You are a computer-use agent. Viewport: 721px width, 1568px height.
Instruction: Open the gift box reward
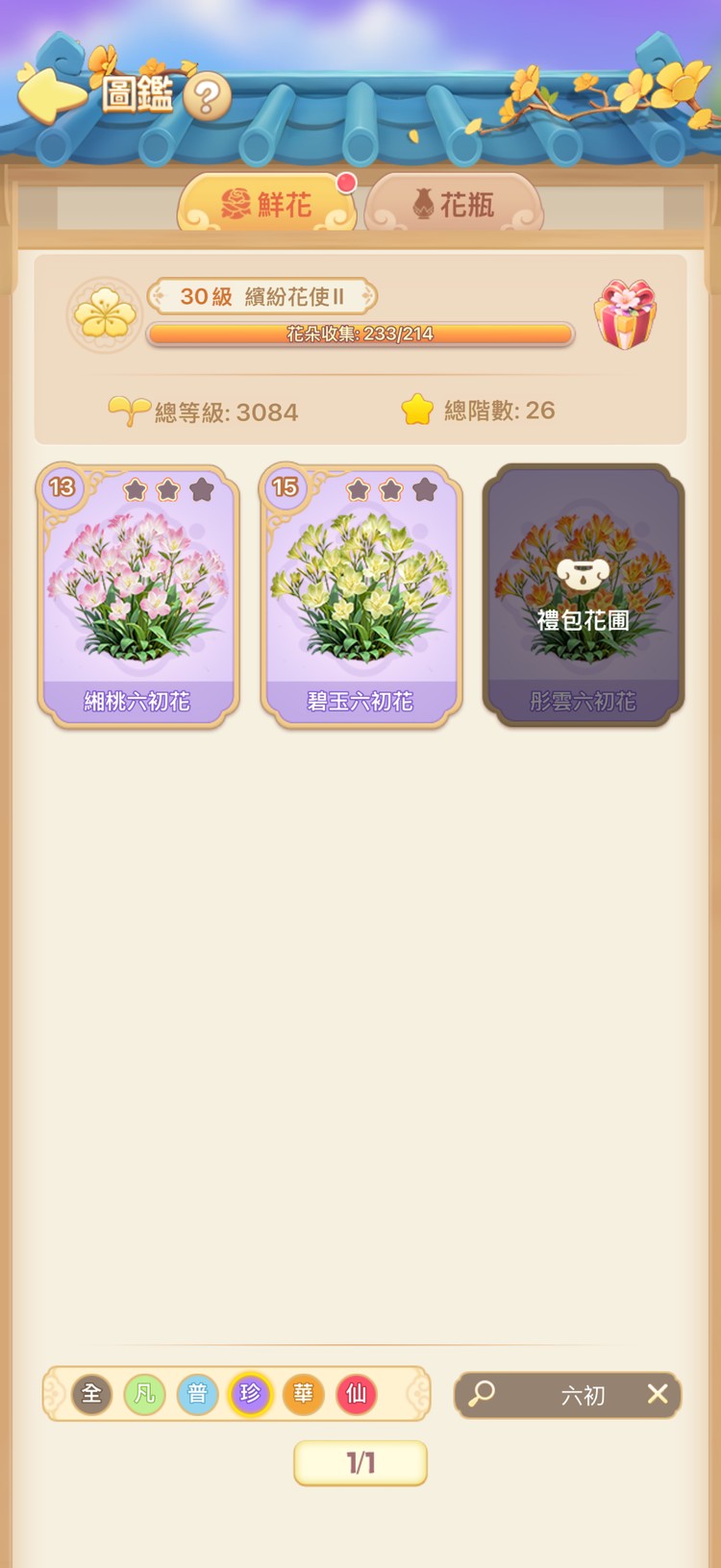[625, 314]
